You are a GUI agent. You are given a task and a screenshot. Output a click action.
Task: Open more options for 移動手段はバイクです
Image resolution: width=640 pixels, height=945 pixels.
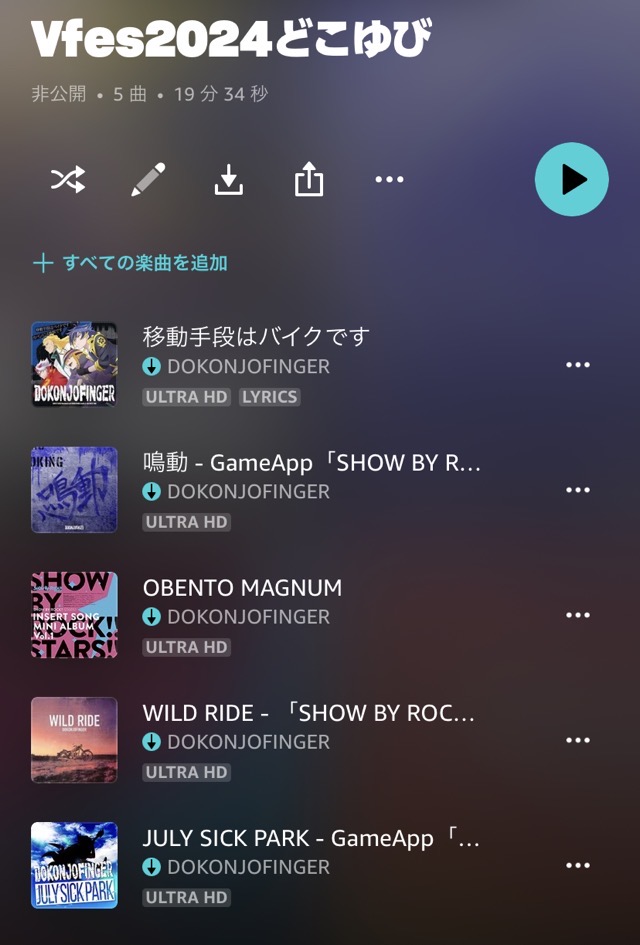pyautogui.click(x=578, y=365)
